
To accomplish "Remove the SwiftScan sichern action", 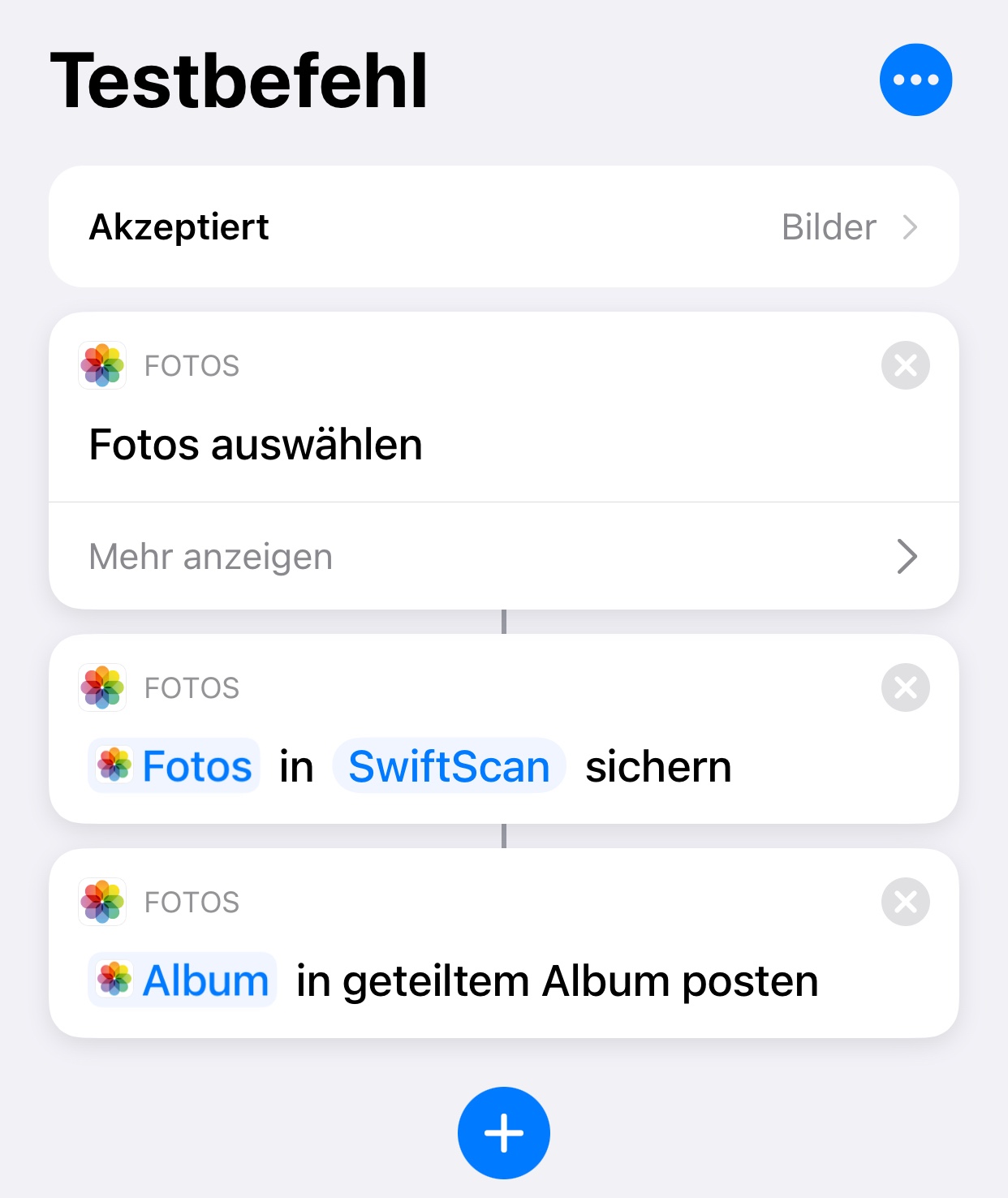I will click(905, 687).
